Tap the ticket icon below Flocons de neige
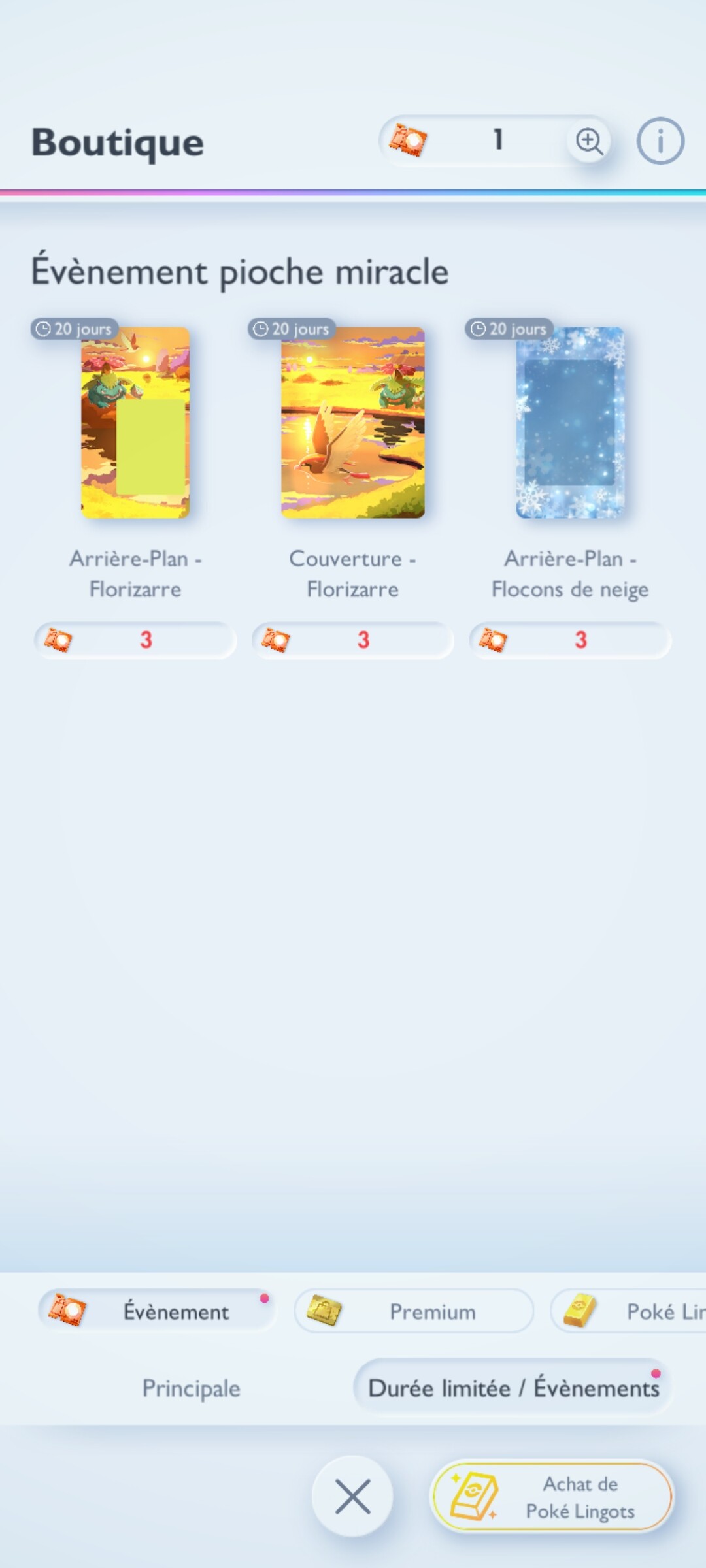The image size is (706, 1568). pos(496,640)
